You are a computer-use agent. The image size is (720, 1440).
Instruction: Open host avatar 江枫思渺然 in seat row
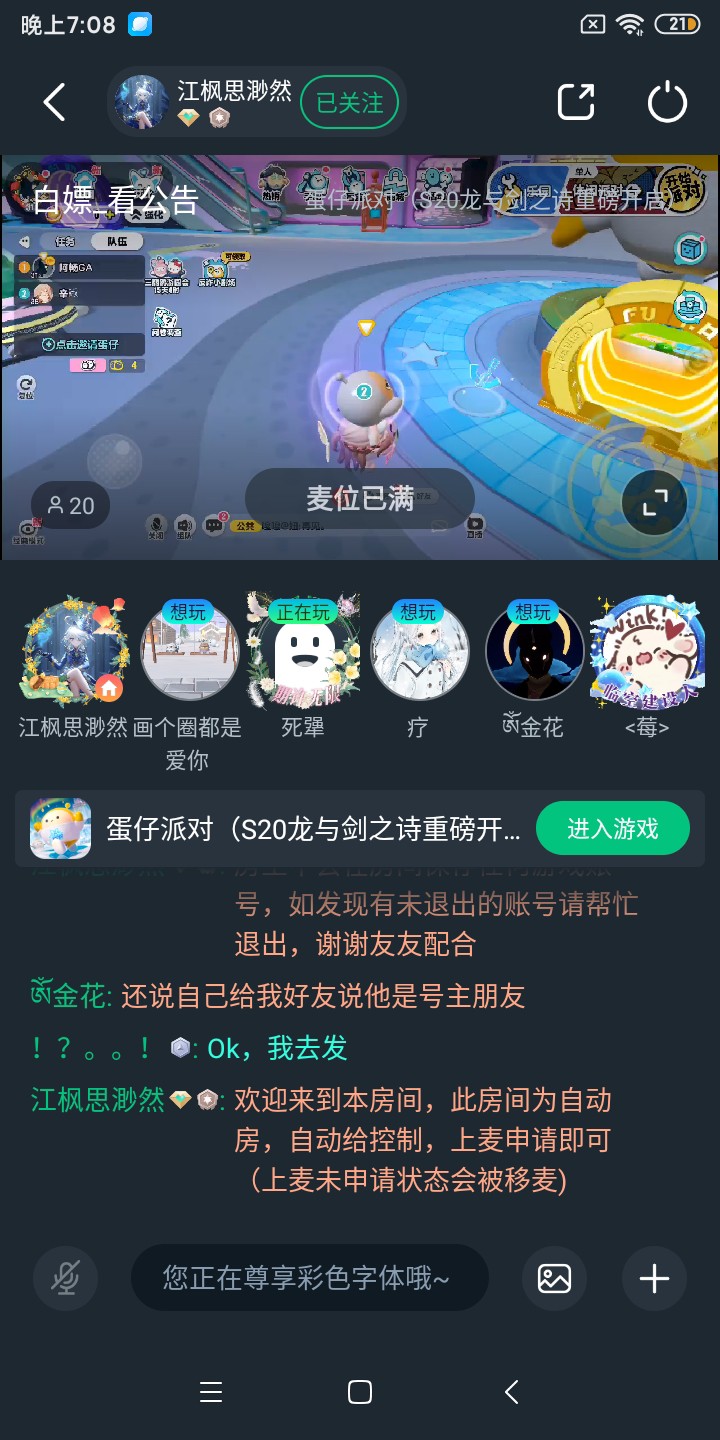75,652
